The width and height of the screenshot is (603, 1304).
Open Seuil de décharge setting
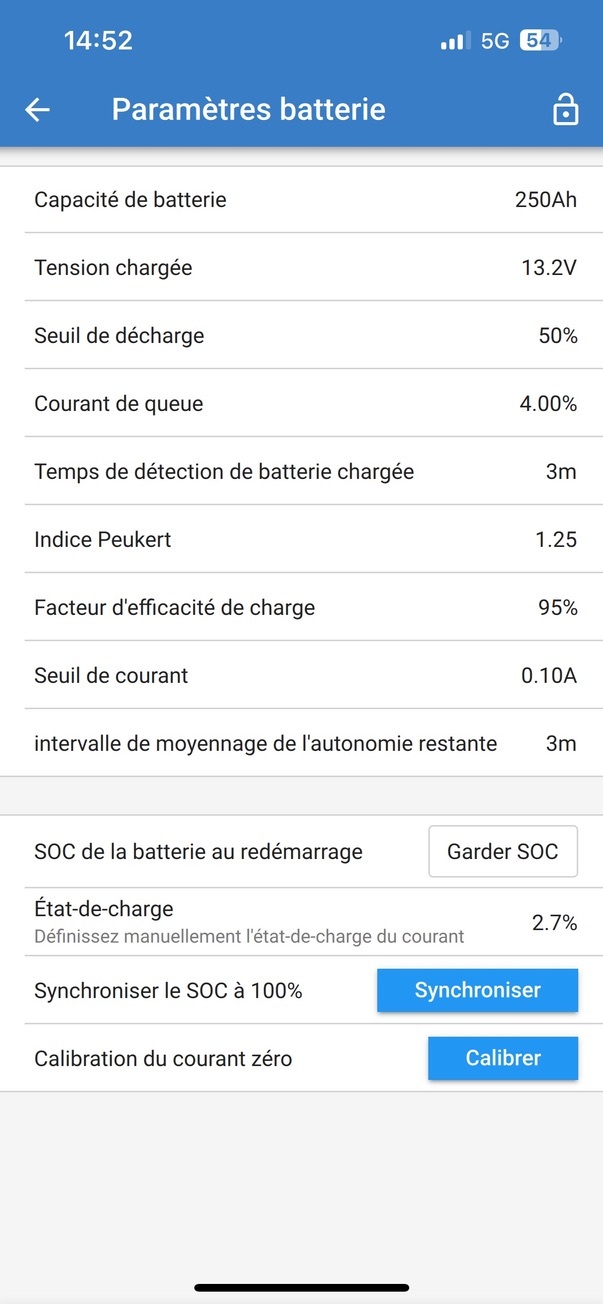(301, 335)
